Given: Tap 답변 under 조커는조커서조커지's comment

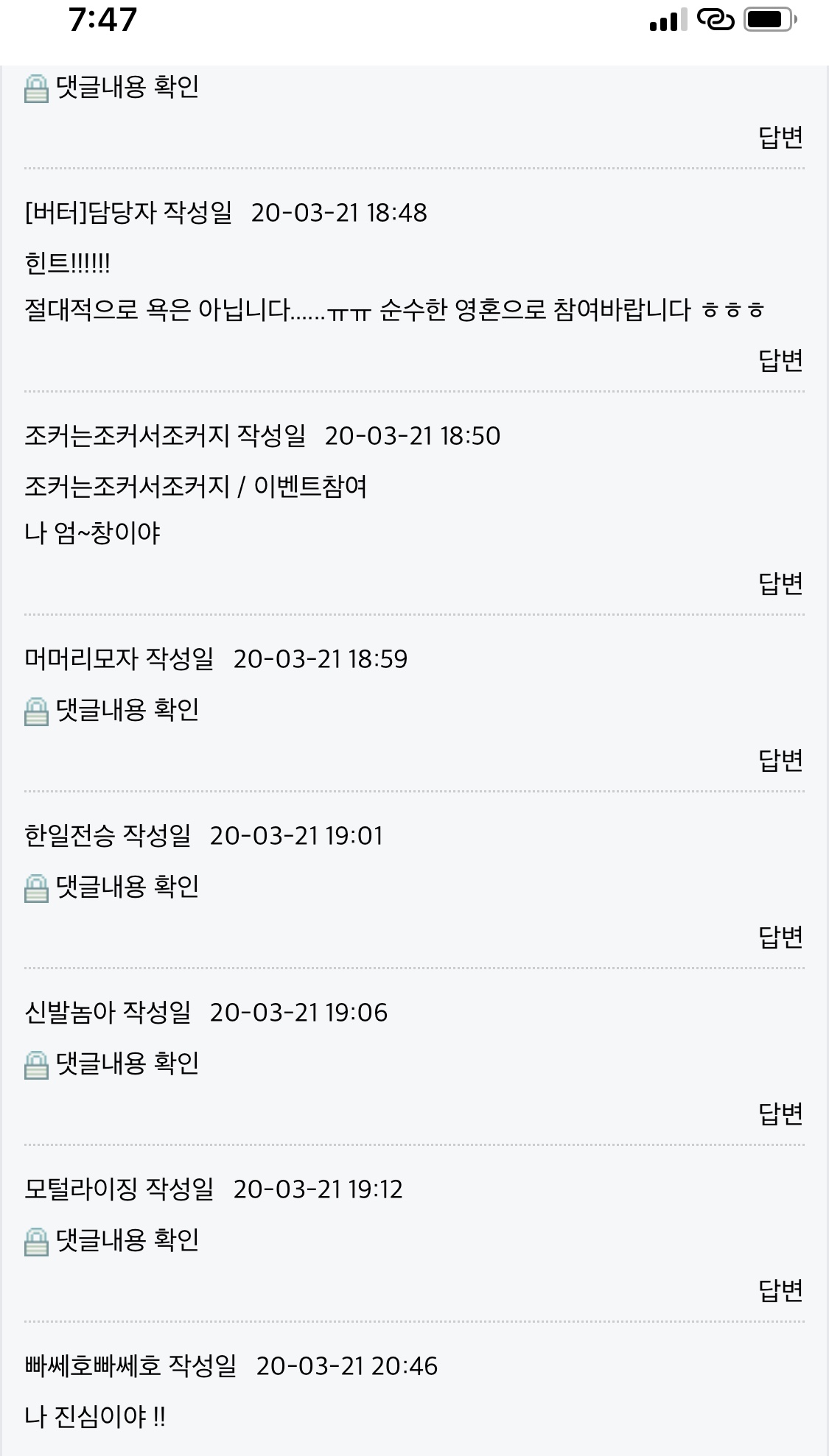Looking at the screenshot, I should pos(780,583).
